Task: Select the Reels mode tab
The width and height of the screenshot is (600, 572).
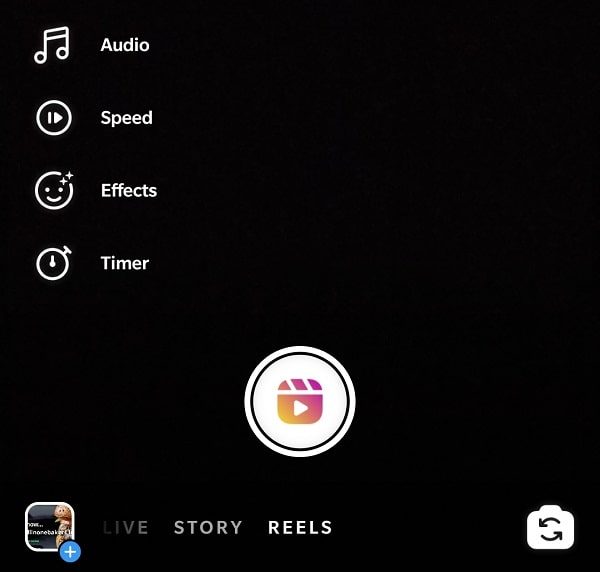Action: [x=300, y=528]
